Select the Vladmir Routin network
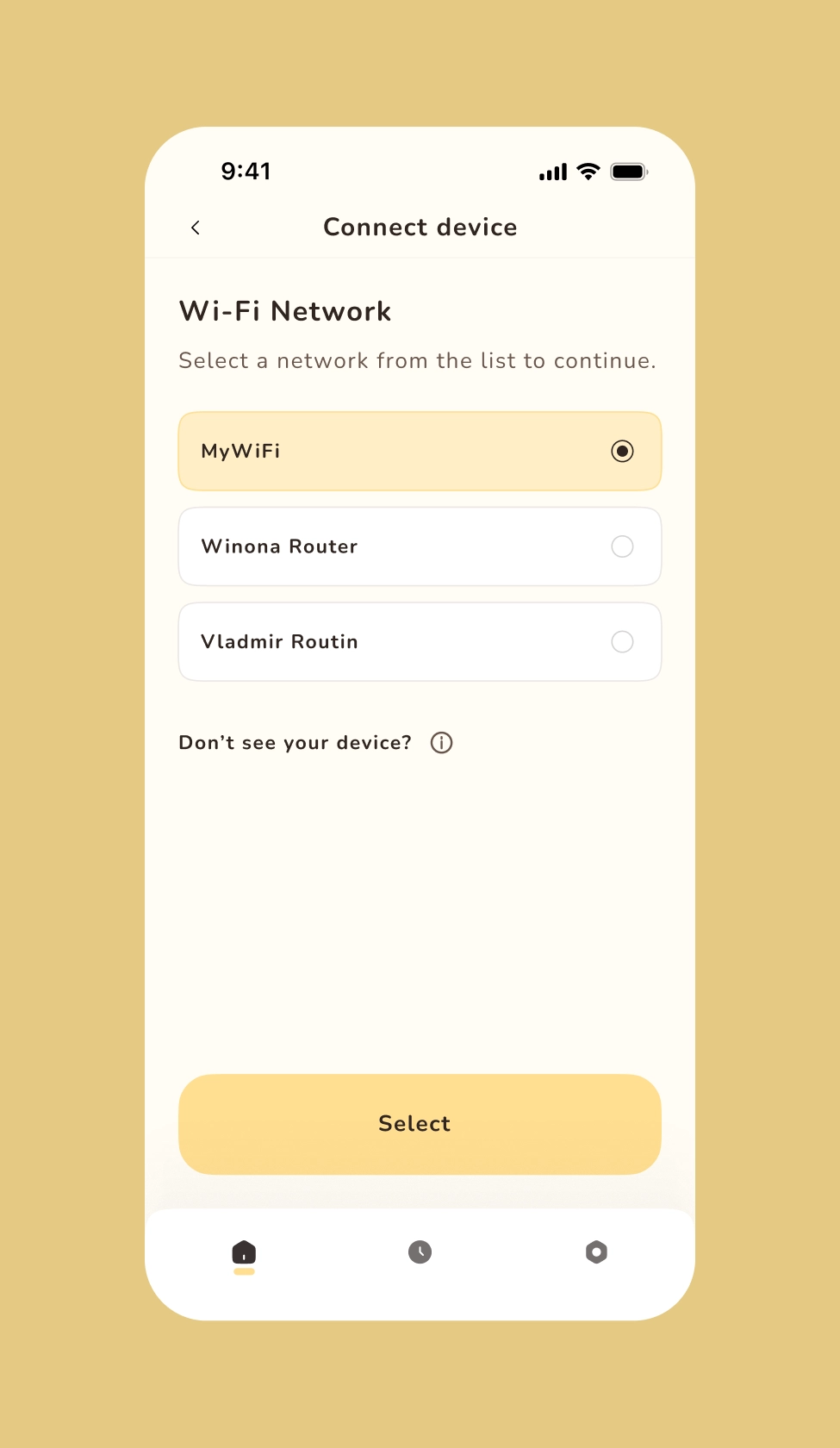The width and height of the screenshot is (840, 1448). pyautogui.click(x=420, y=642)
